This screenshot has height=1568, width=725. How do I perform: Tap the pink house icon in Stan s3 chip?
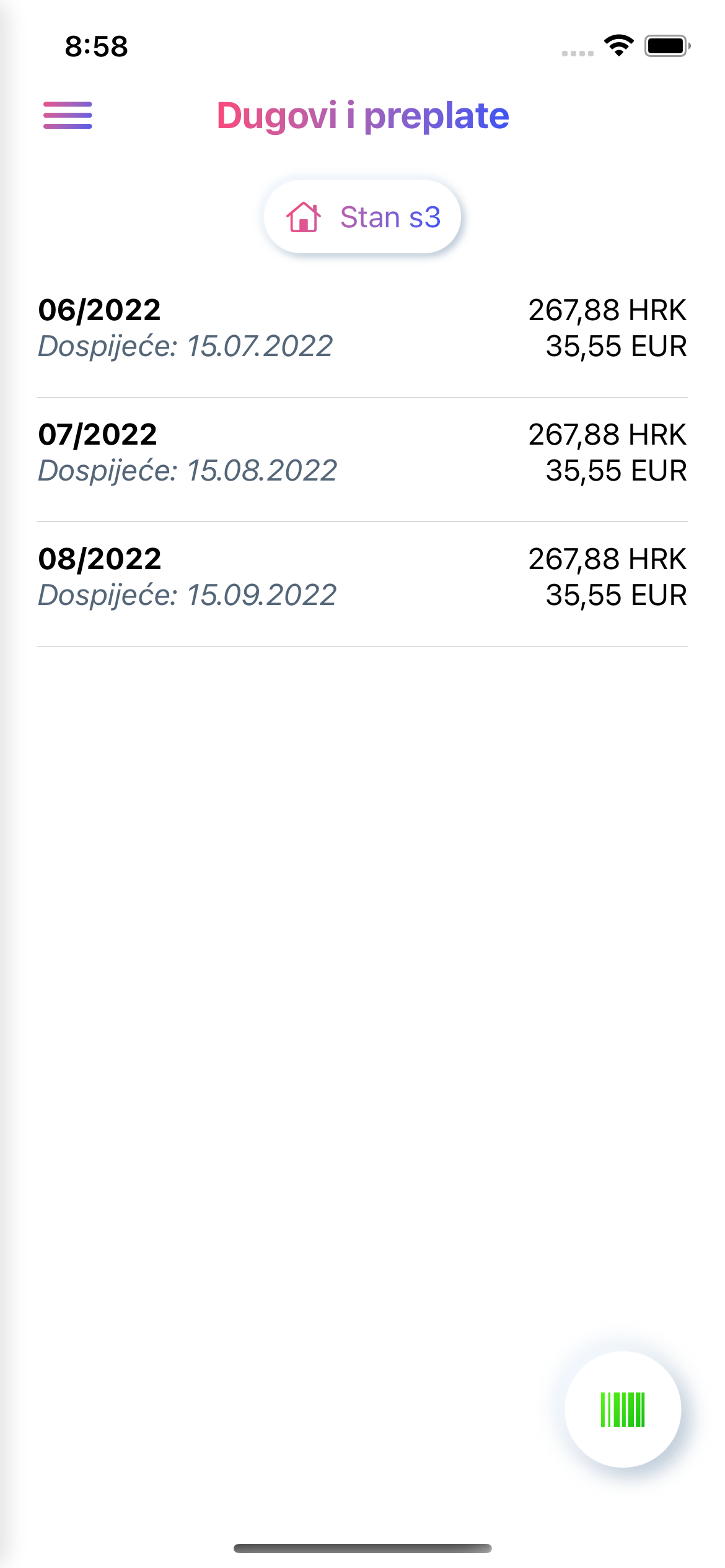click(x=304, y=217)
